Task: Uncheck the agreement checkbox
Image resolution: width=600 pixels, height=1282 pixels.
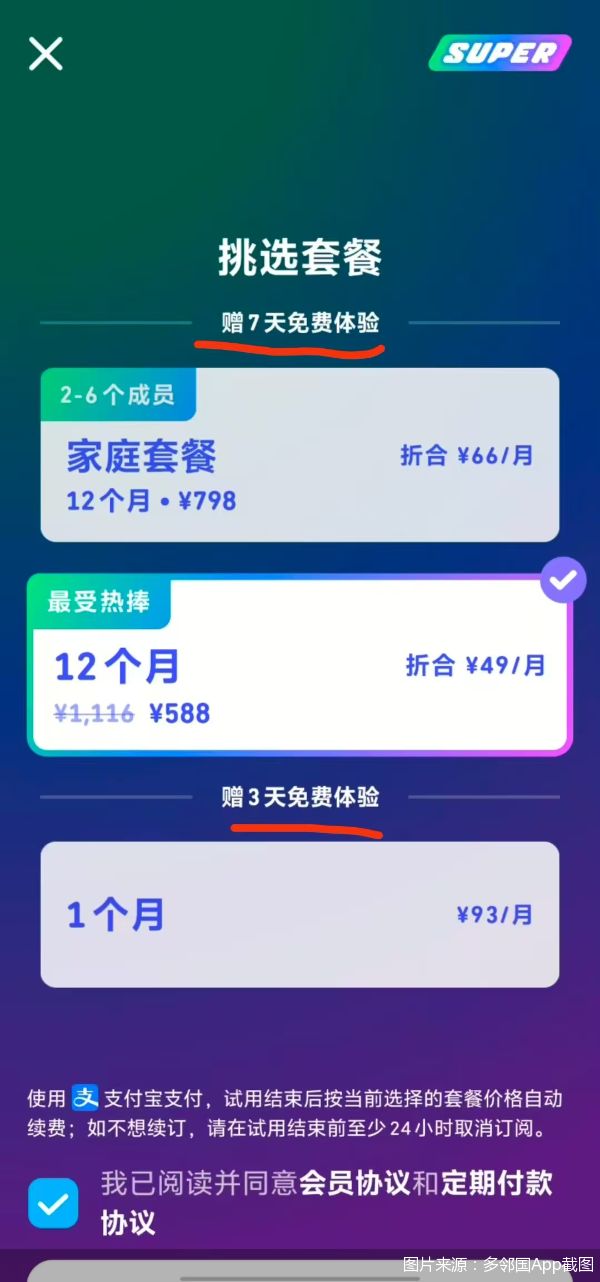Action: point(54,1203)
